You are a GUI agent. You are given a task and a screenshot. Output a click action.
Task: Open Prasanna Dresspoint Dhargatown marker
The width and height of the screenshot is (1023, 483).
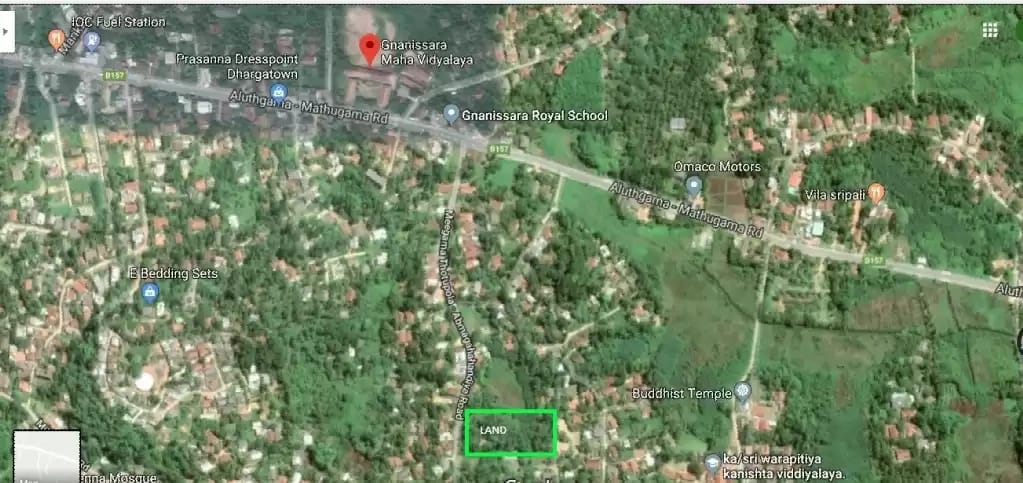click(x=279, y=92)
